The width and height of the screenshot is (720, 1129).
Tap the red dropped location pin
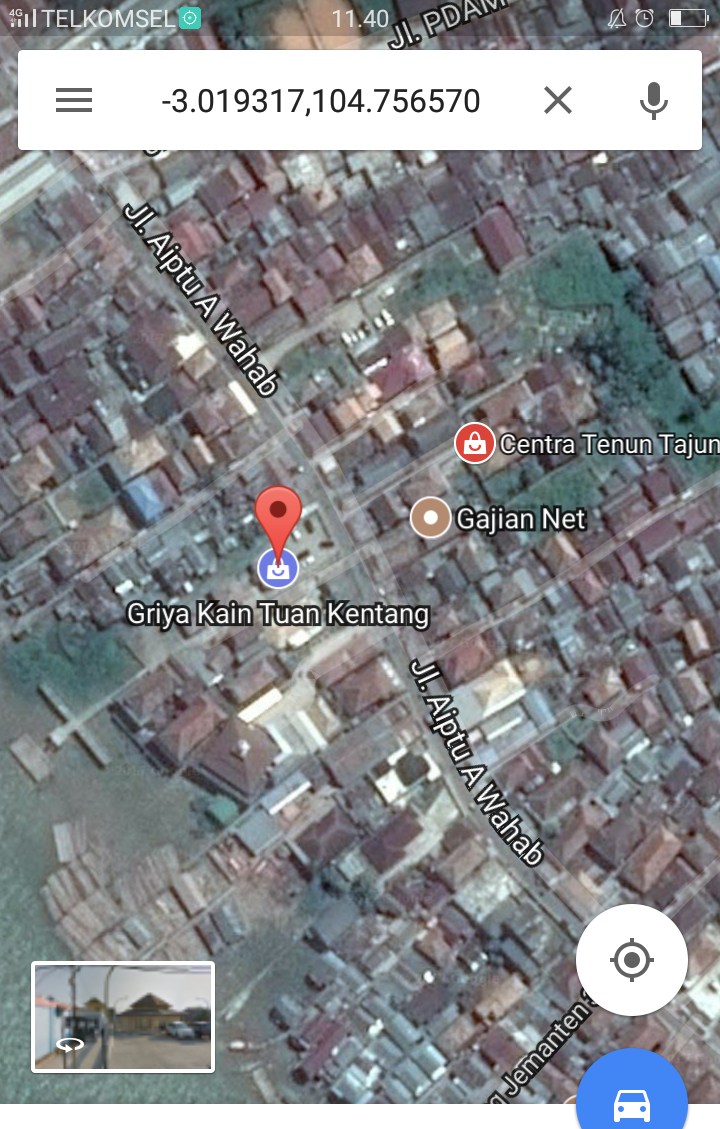pos(278,513)
